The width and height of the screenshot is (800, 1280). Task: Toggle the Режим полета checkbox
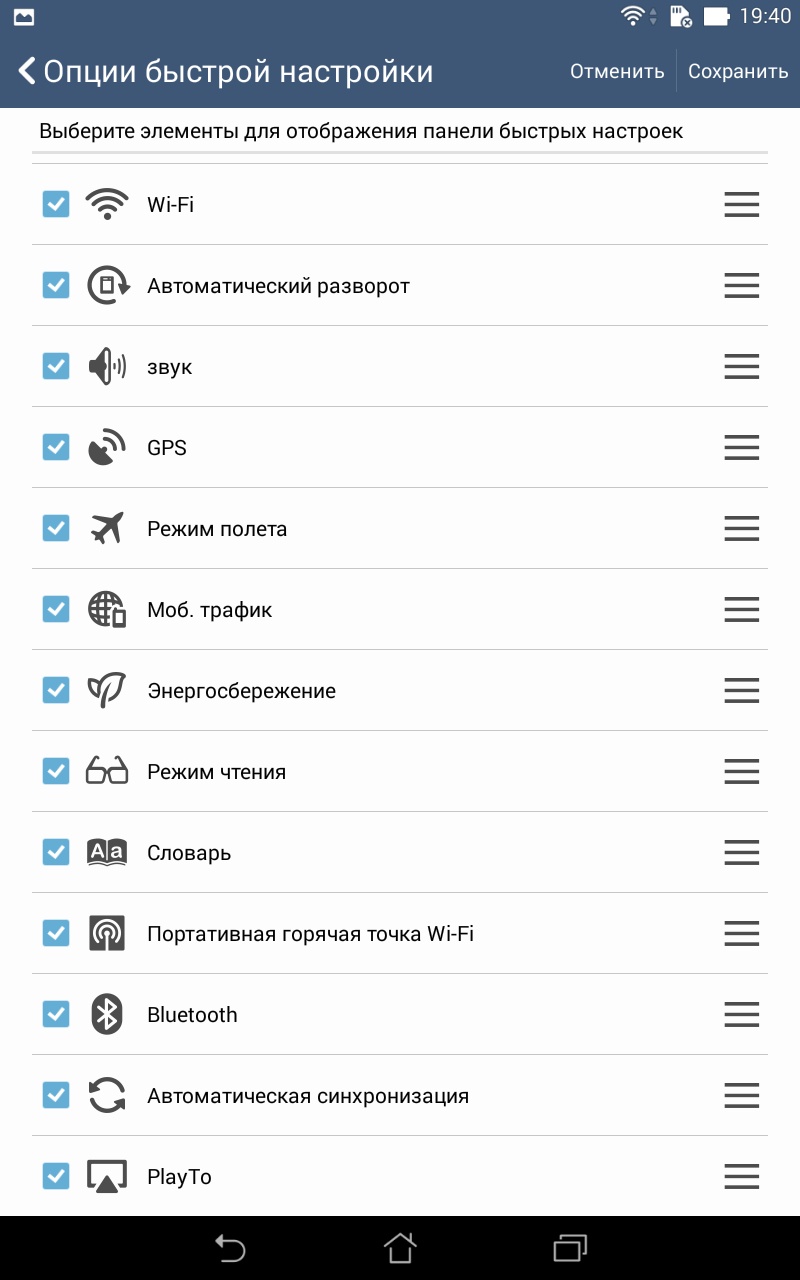click(x=56, y=528)
